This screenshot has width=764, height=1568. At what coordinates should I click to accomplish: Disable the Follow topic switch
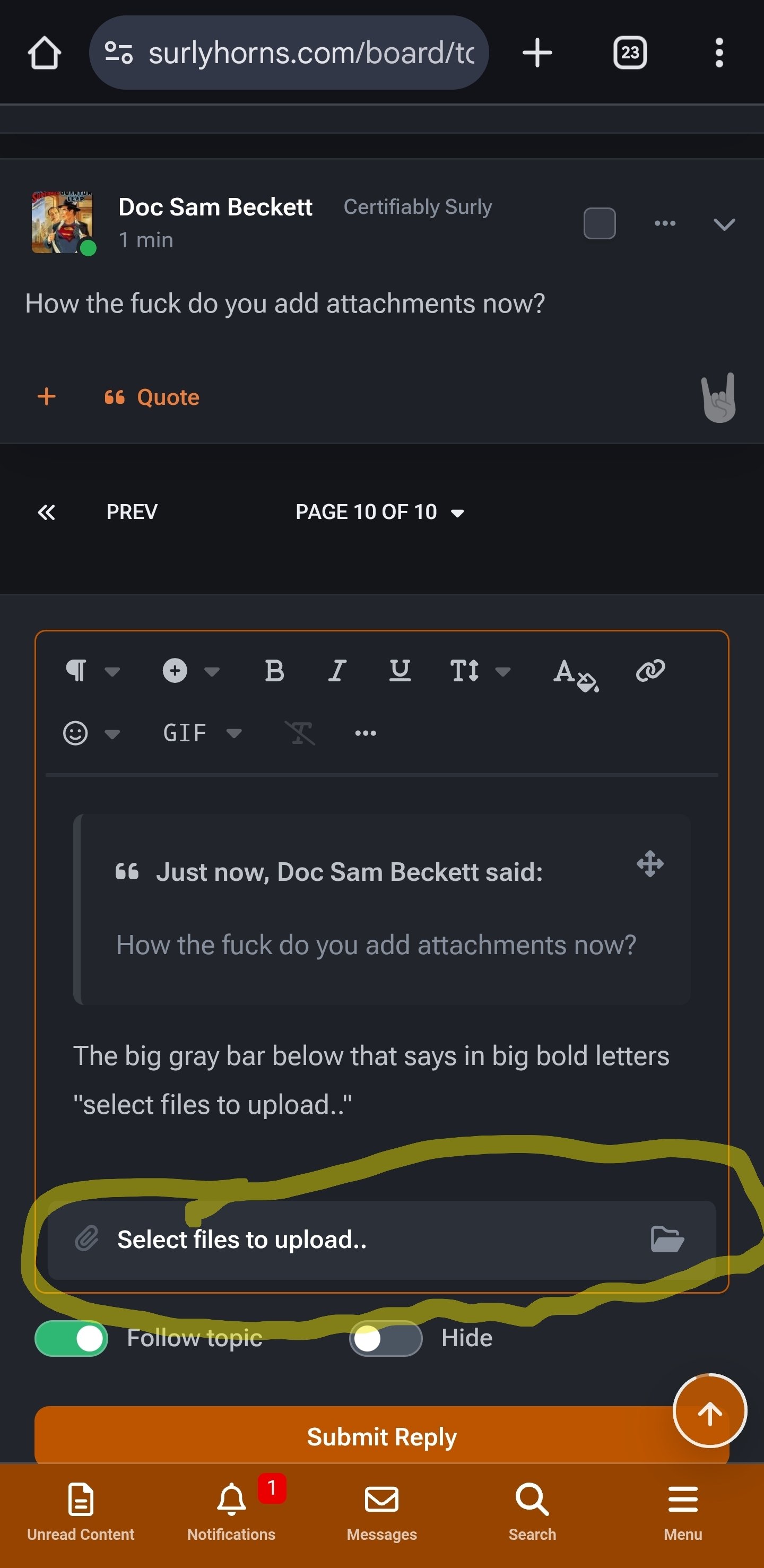(72, 1339)
